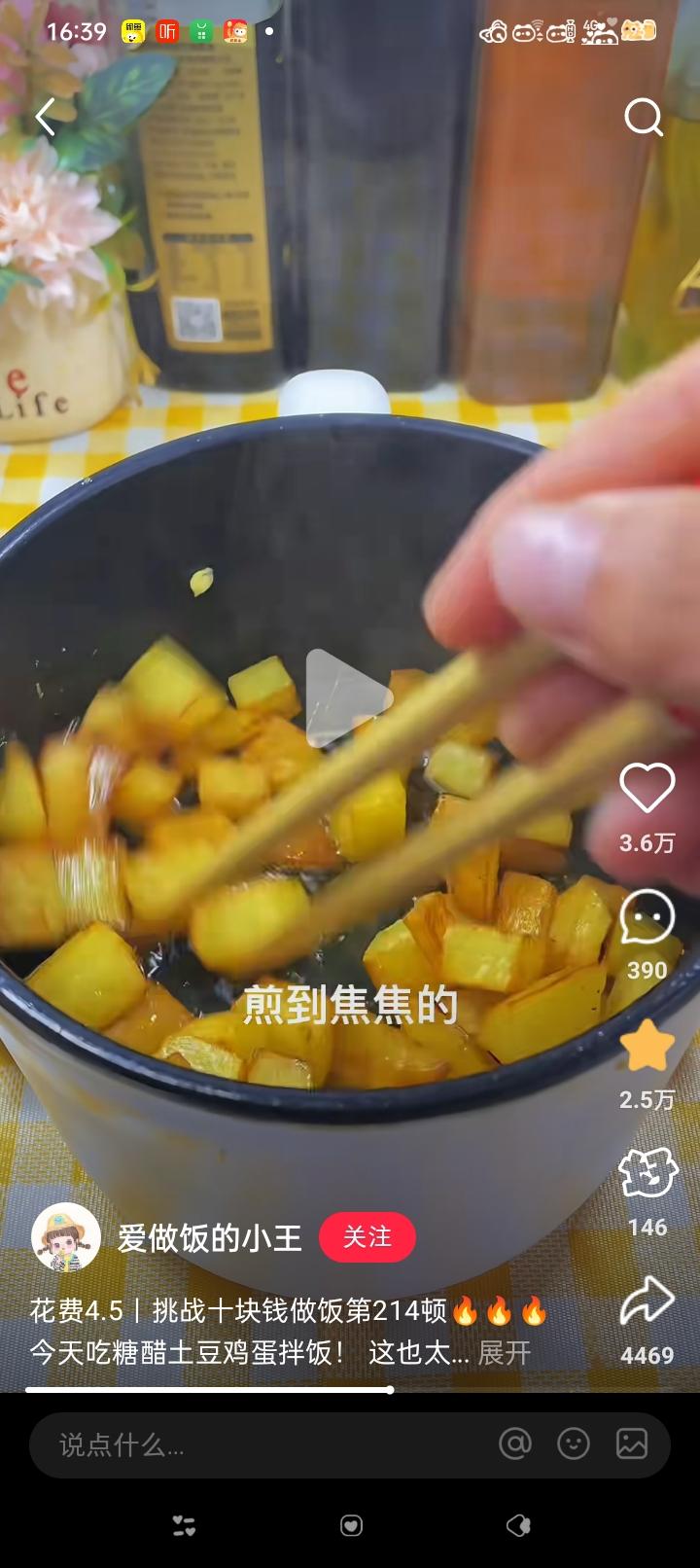Viewport: 700px width, 1568px height.
Task: Like the video with the heart icon
Action: point(647,788)
